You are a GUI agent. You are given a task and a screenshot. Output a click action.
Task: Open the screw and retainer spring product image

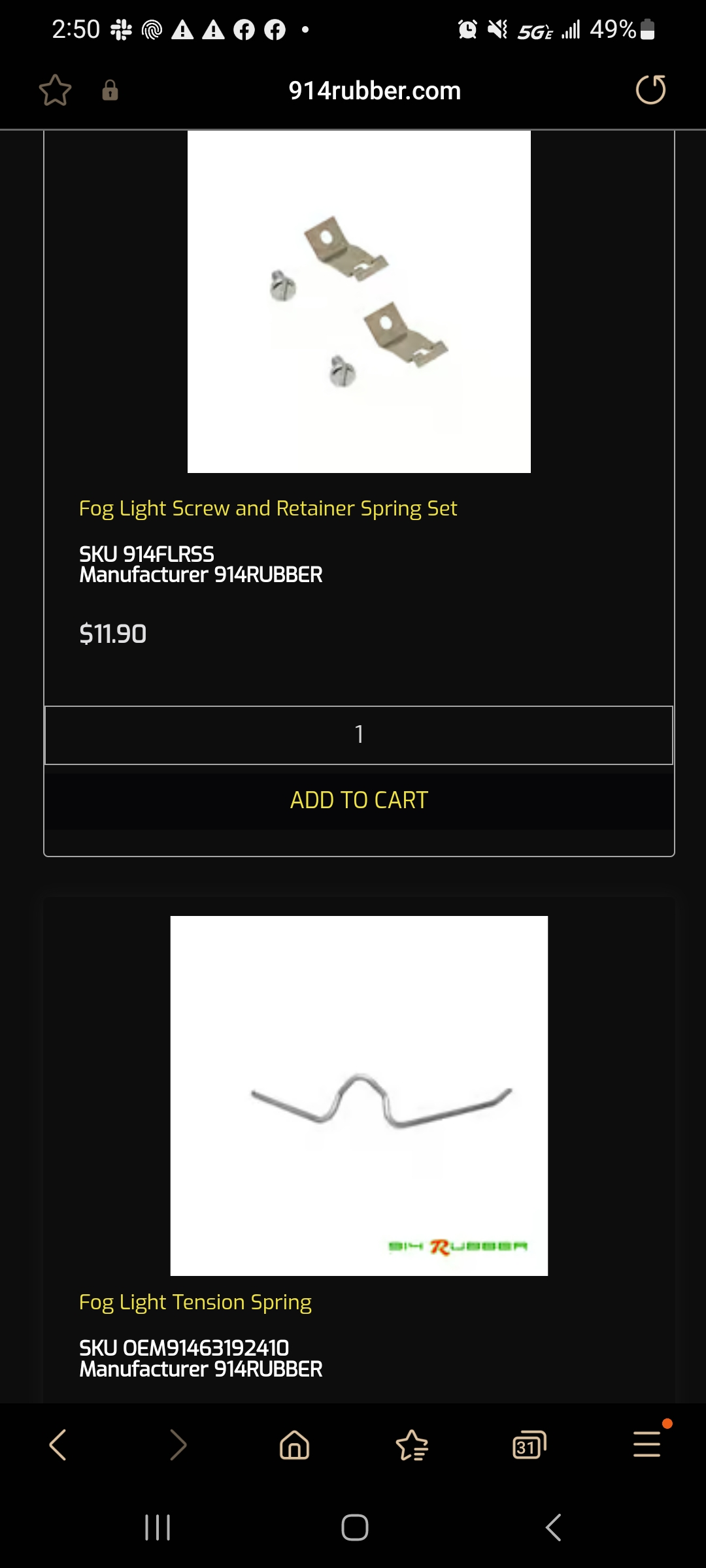tap(359, 302)
